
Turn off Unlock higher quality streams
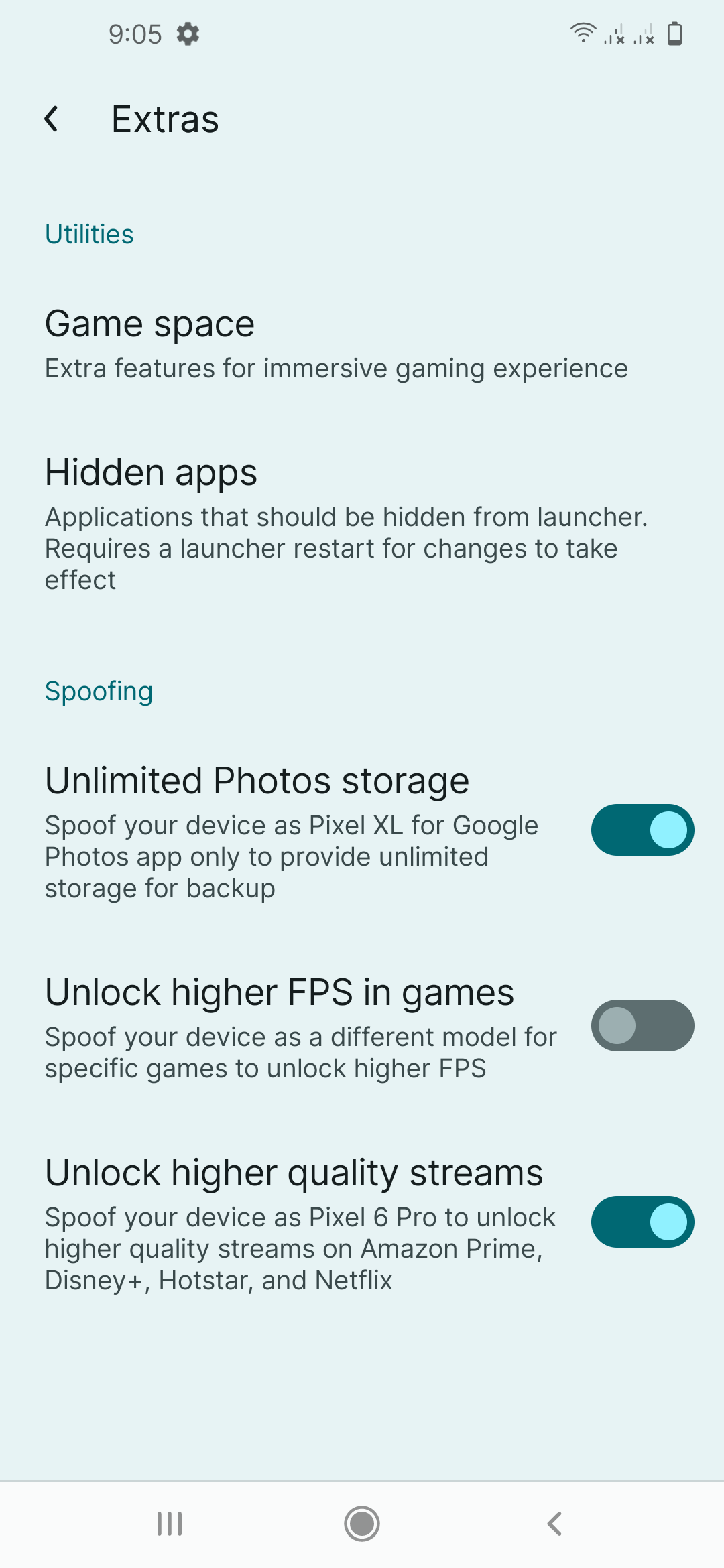point(642,1222)
